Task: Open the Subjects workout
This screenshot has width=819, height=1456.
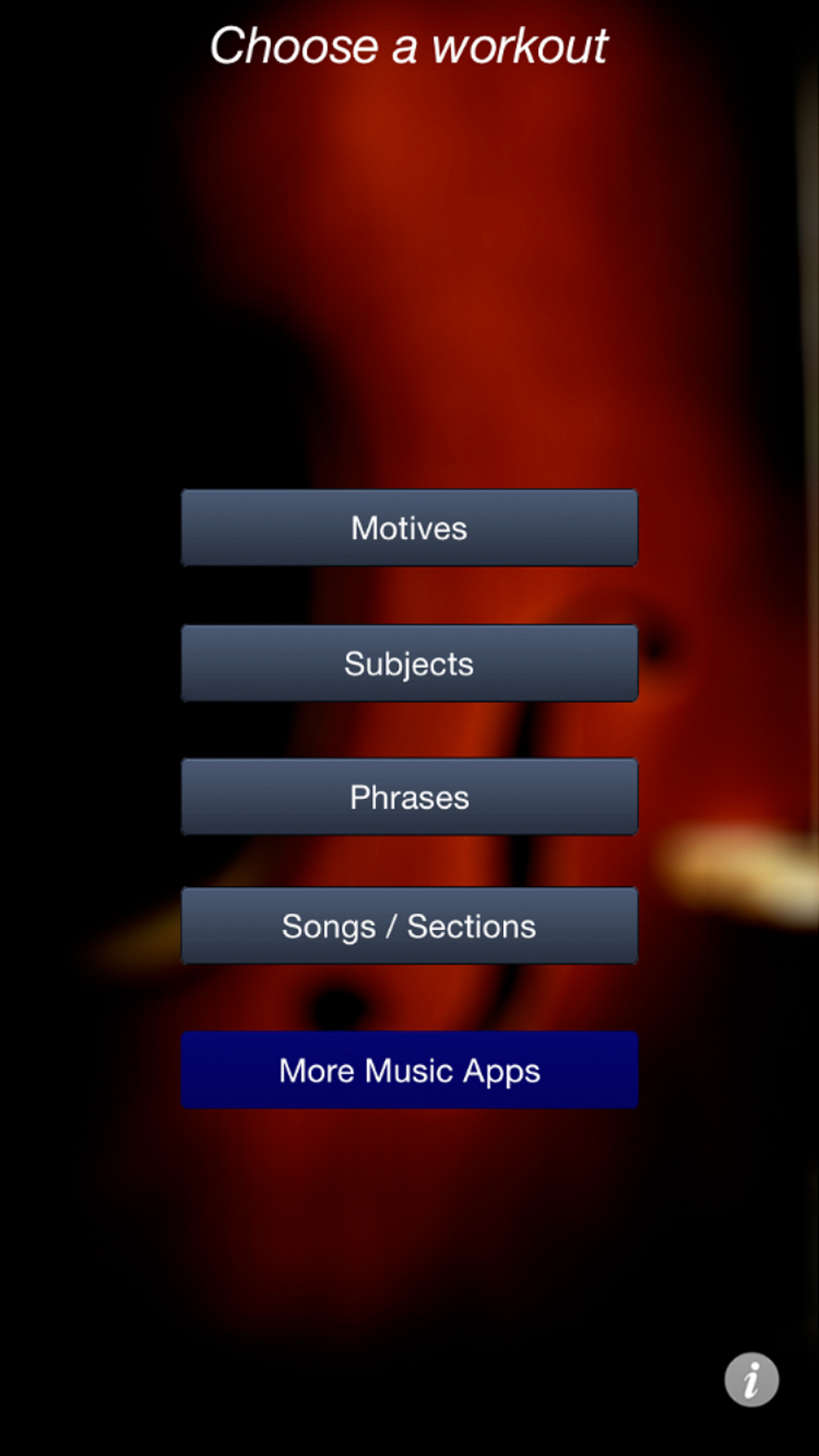Action: point(409,663)
